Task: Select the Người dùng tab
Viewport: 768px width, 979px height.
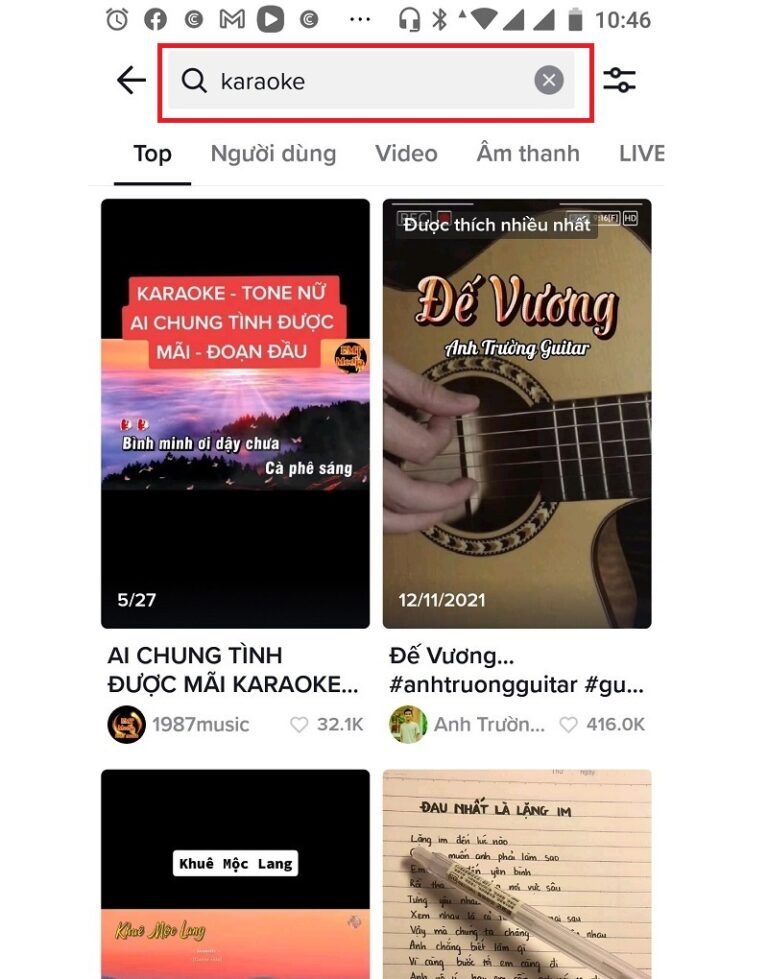Action: [x=272, y=153]
